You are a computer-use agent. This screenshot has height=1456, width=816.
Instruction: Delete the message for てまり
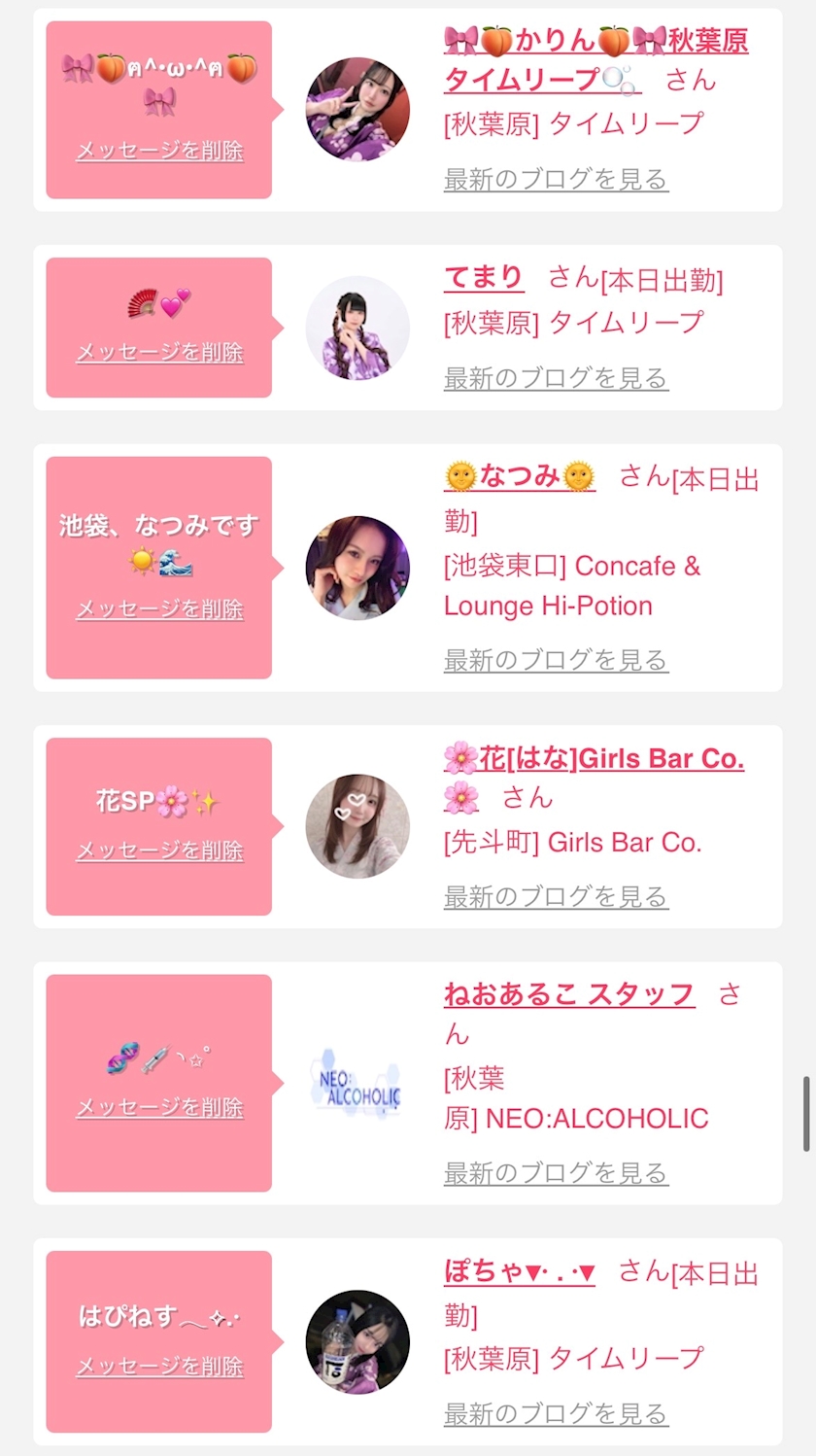point(159,352)
